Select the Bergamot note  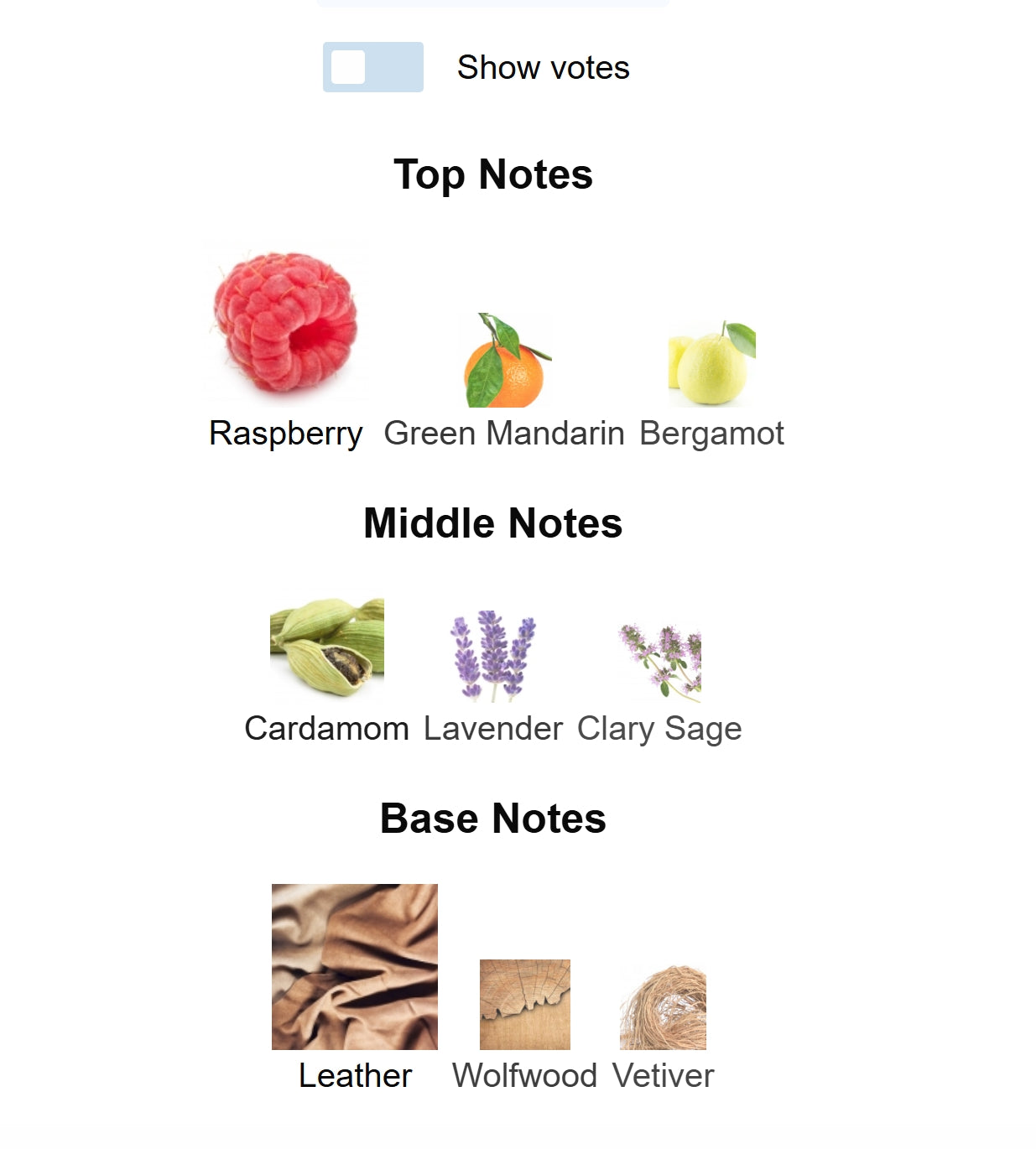click(x=711, y=364)
